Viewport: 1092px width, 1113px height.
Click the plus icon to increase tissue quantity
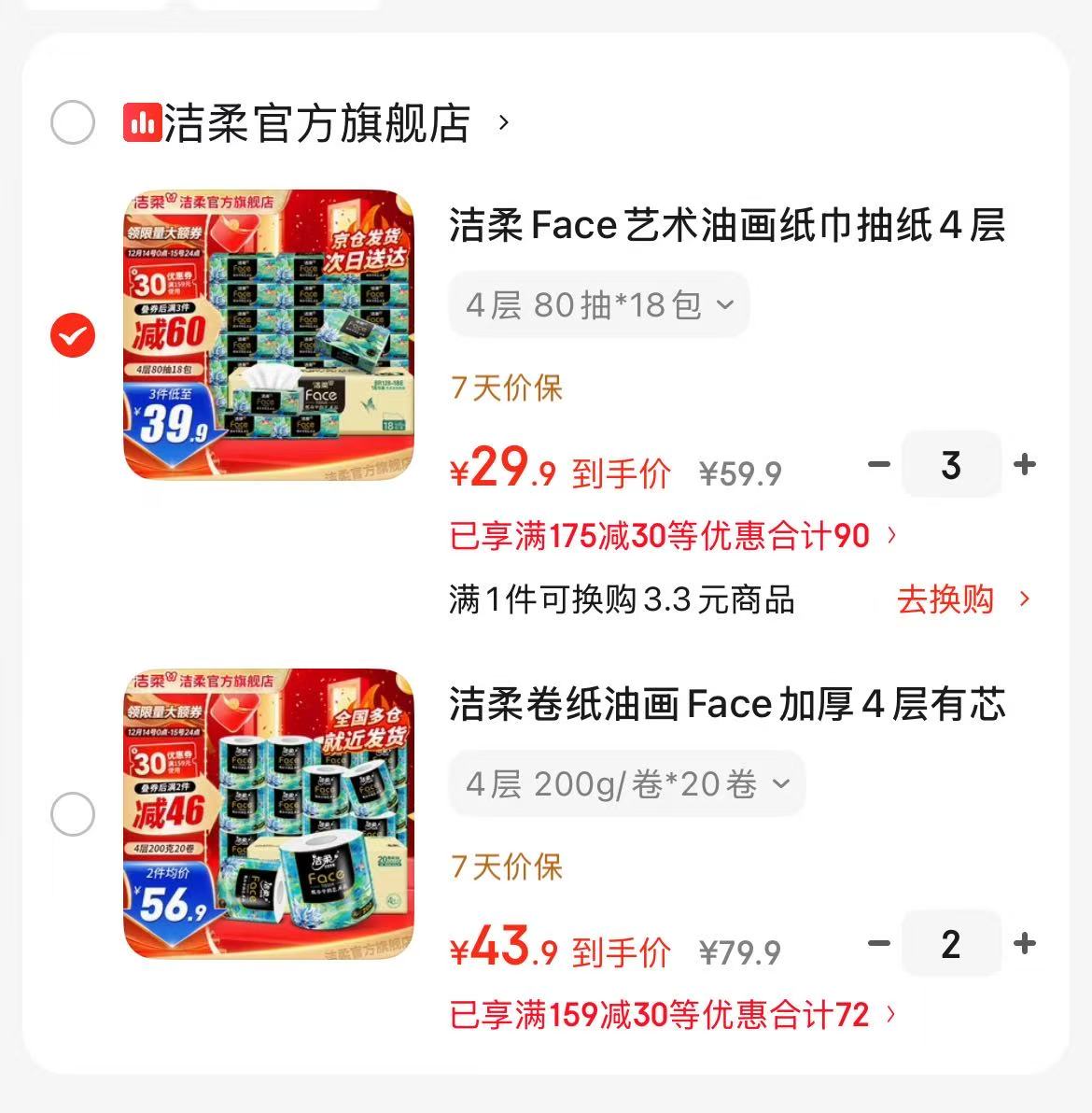point(1025,464)
